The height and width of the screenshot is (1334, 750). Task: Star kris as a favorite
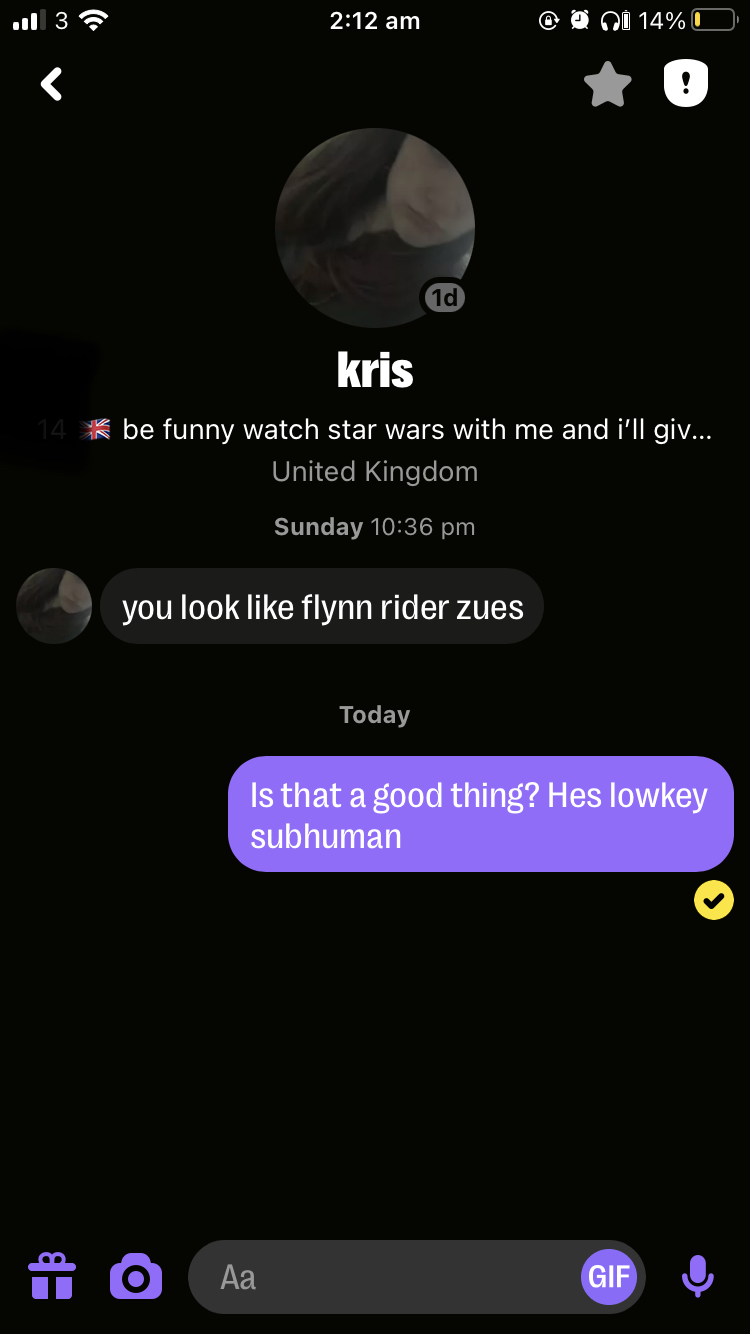(607, 86)
